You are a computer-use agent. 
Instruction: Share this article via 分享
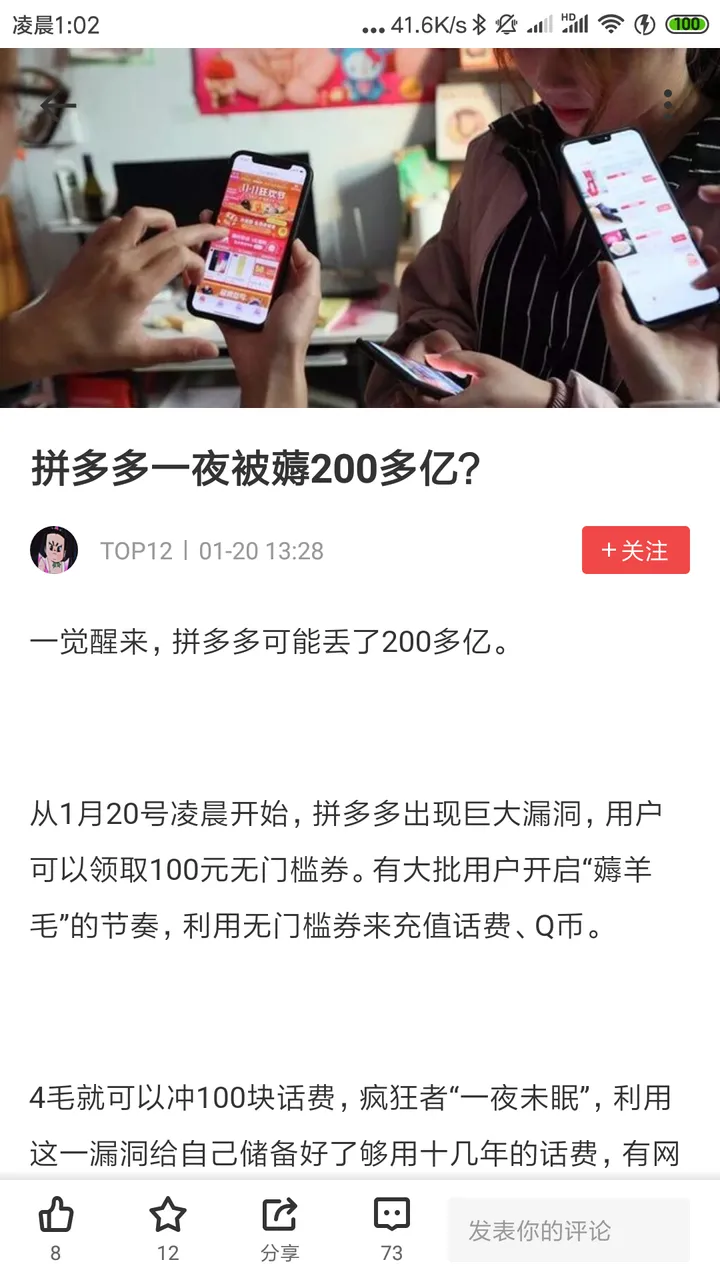tap(280, 1230)
